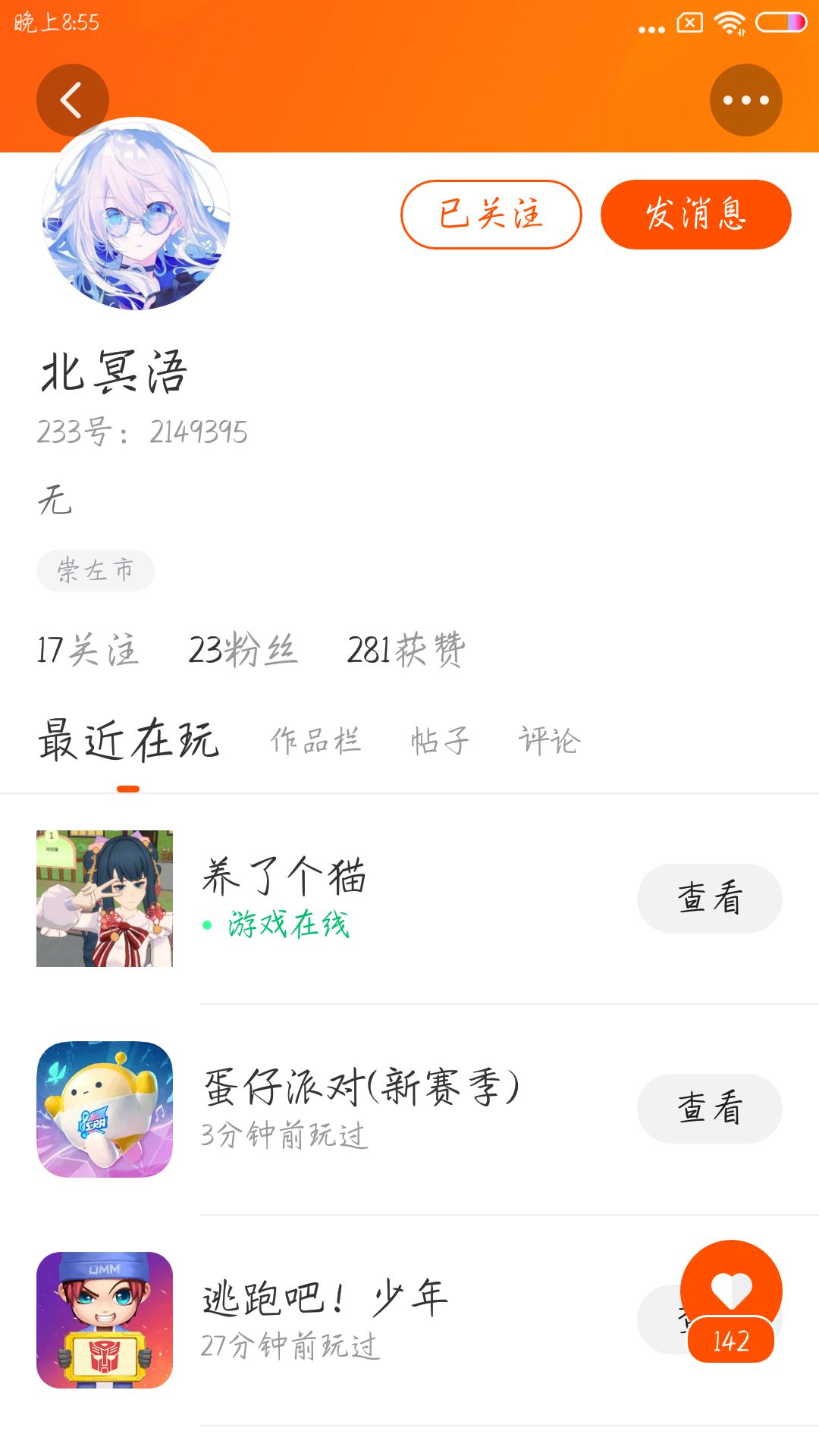Switch to the 评论 tab
Viewport: 819px width, 1456px height.
549,741
